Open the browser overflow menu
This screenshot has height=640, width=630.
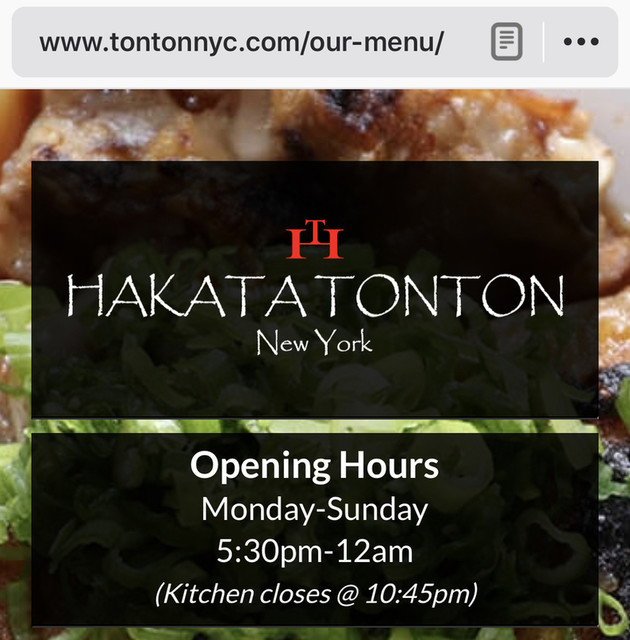pyautogui.click(x=581, y=43)
